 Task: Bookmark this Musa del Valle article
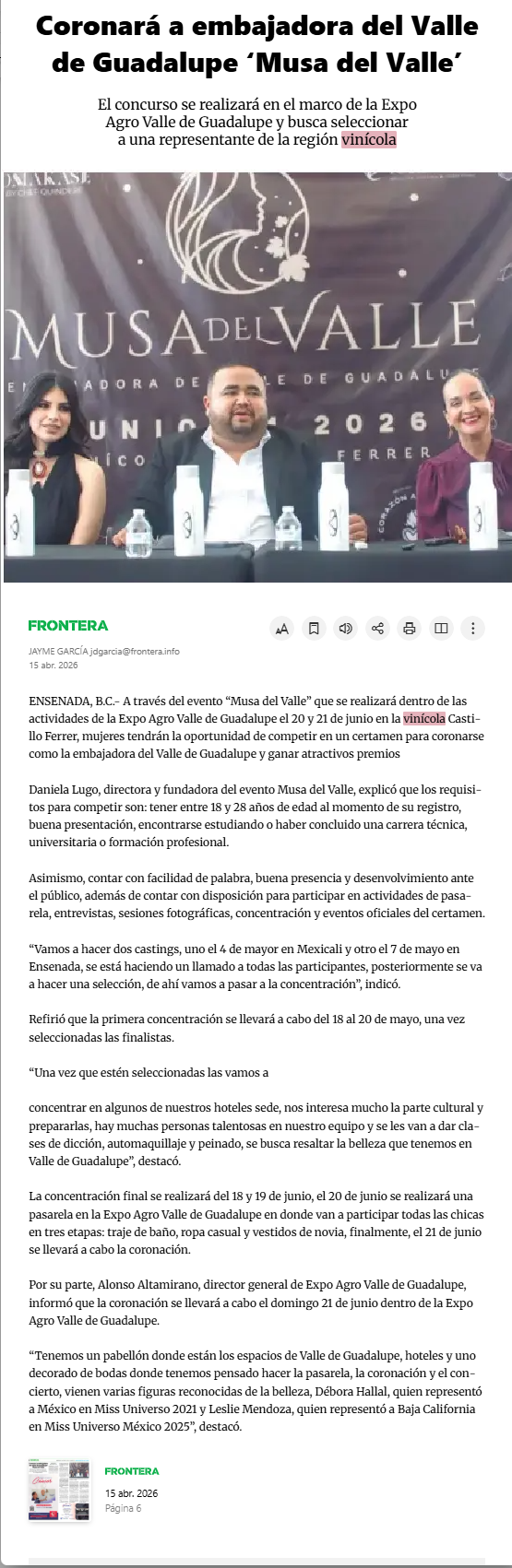pyautogui.click(x=314, y=629)
